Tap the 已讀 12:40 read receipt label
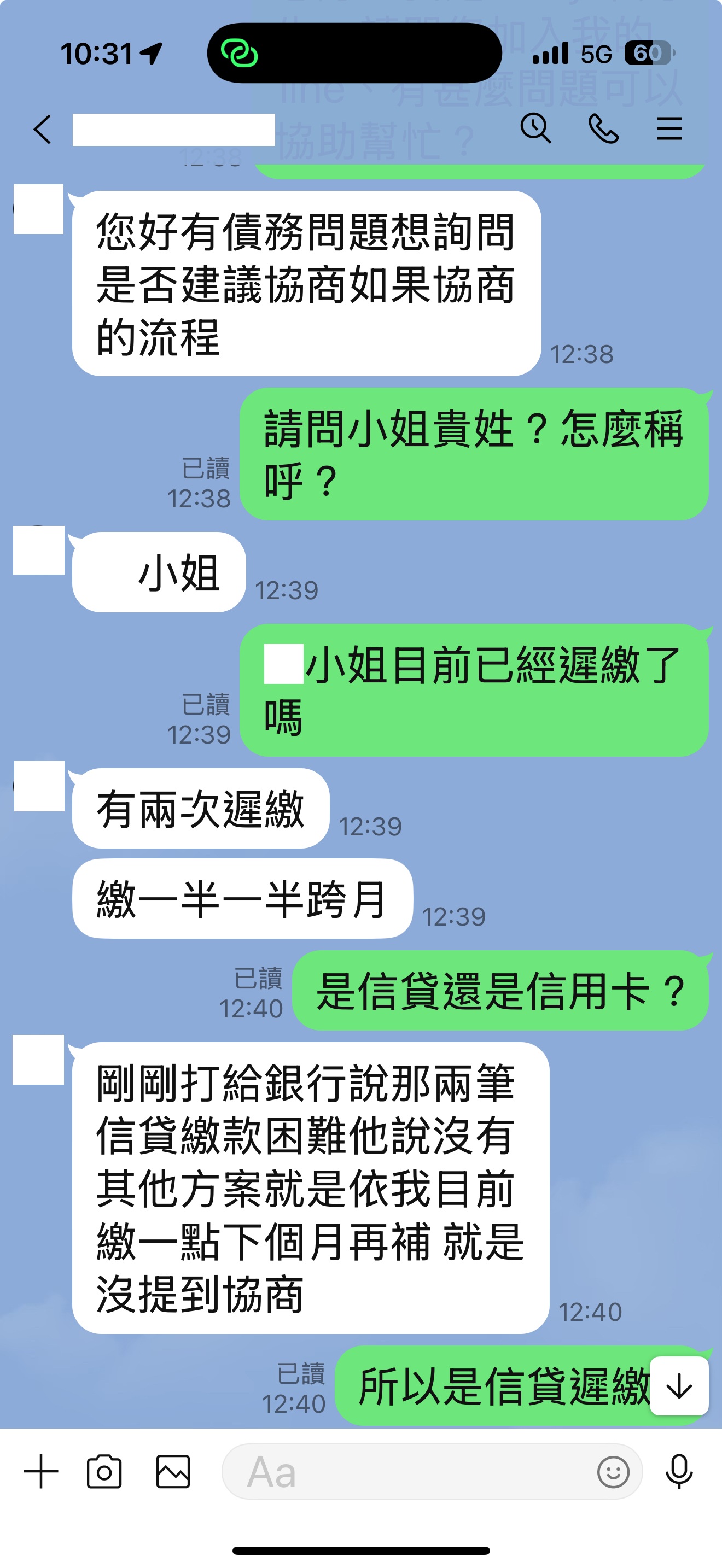The image size is (722, 1568). pos(300,1382)
